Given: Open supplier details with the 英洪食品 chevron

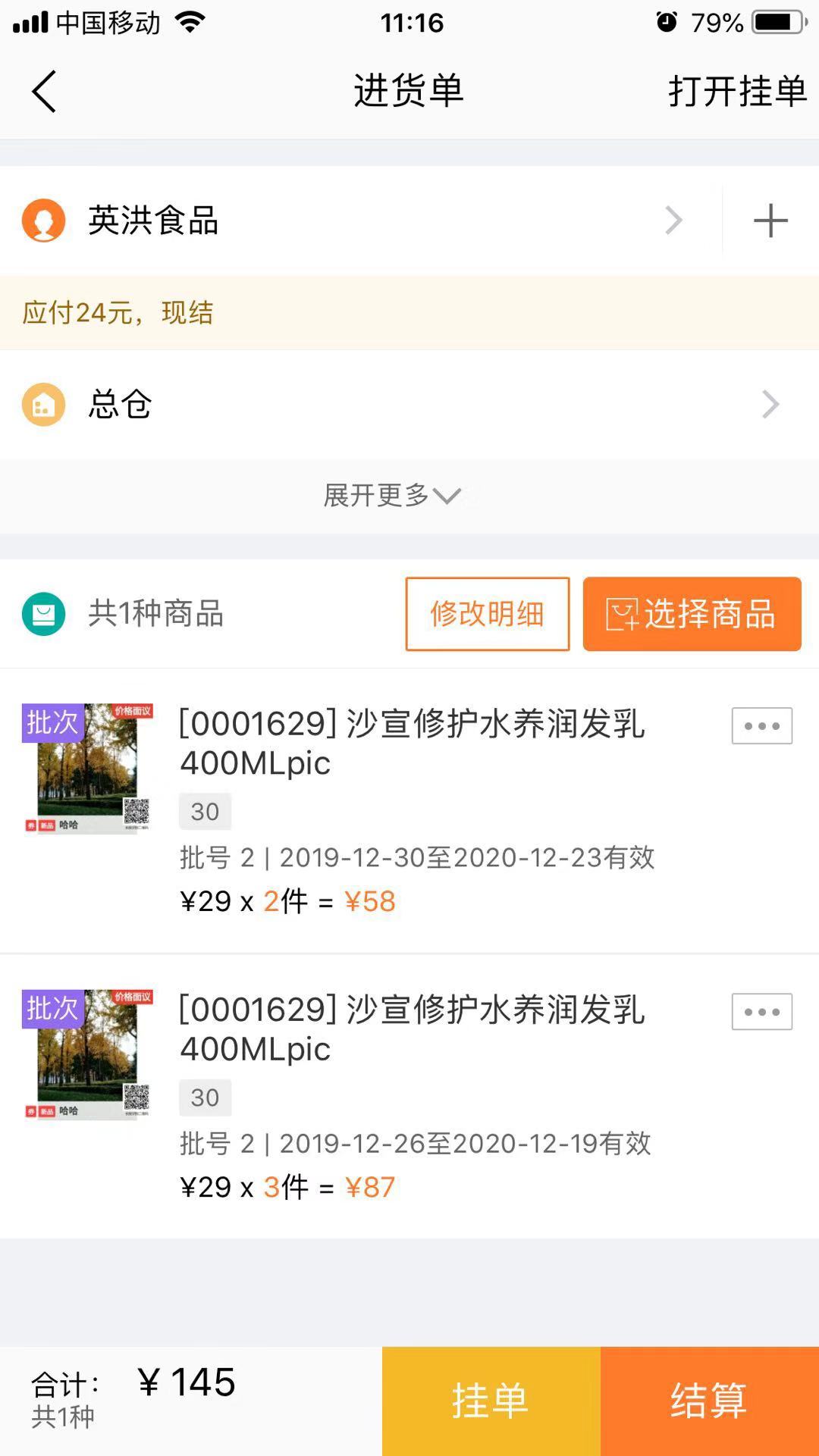Looking at the screenshot, I should click(x=673, y=220).
